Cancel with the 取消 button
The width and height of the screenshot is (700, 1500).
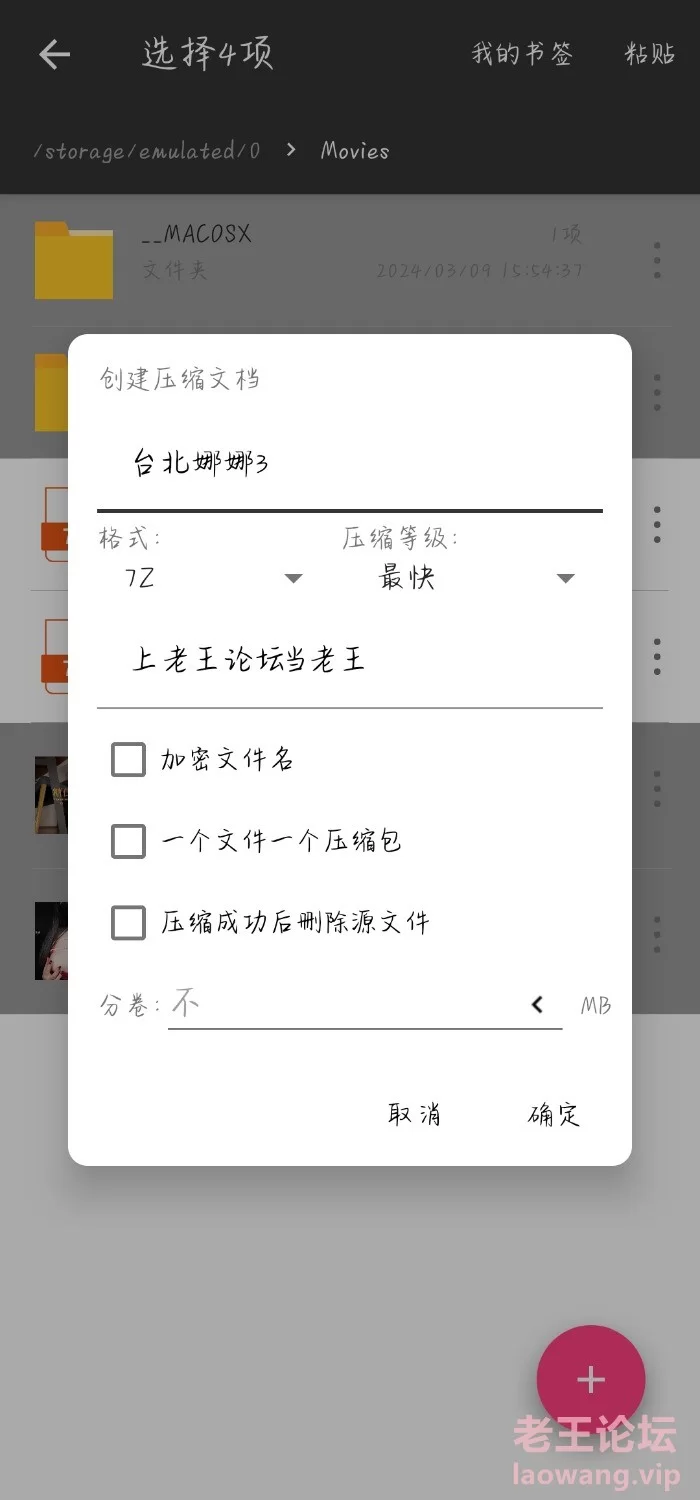[x=415, y=1114]
